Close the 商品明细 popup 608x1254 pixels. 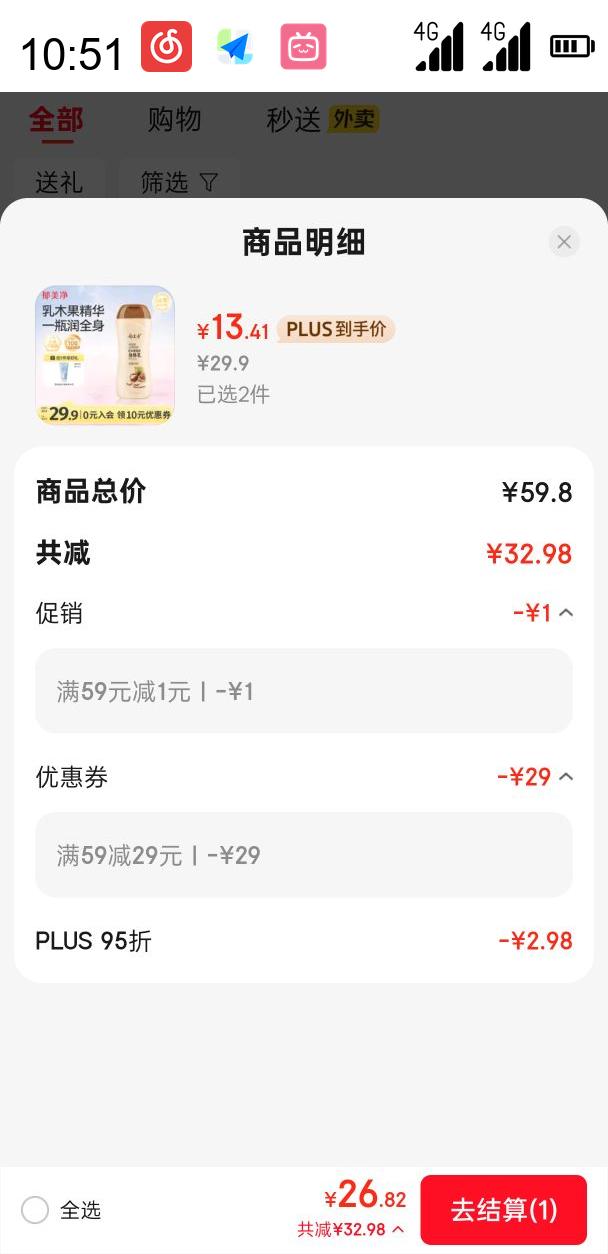coord(564,242)
